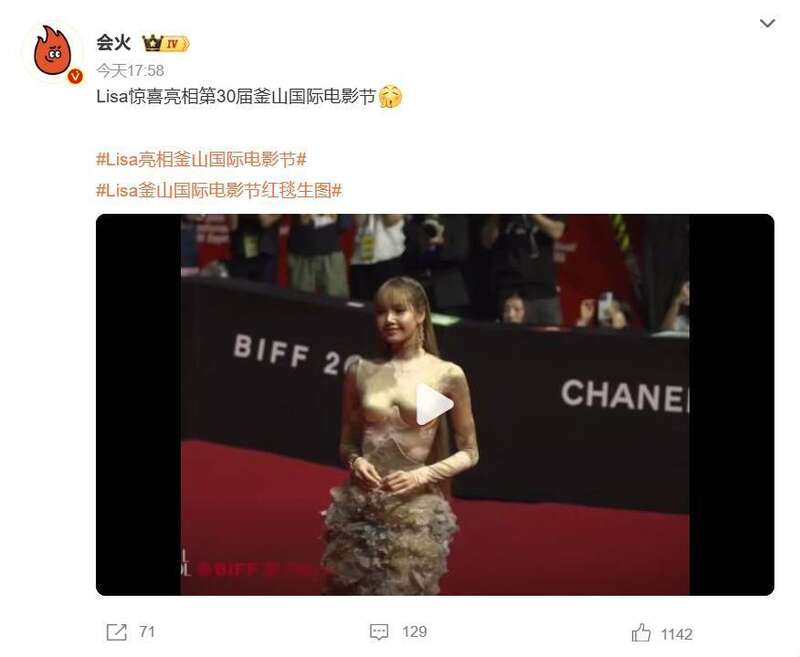Expand the post options chevron

pos(767,23)
